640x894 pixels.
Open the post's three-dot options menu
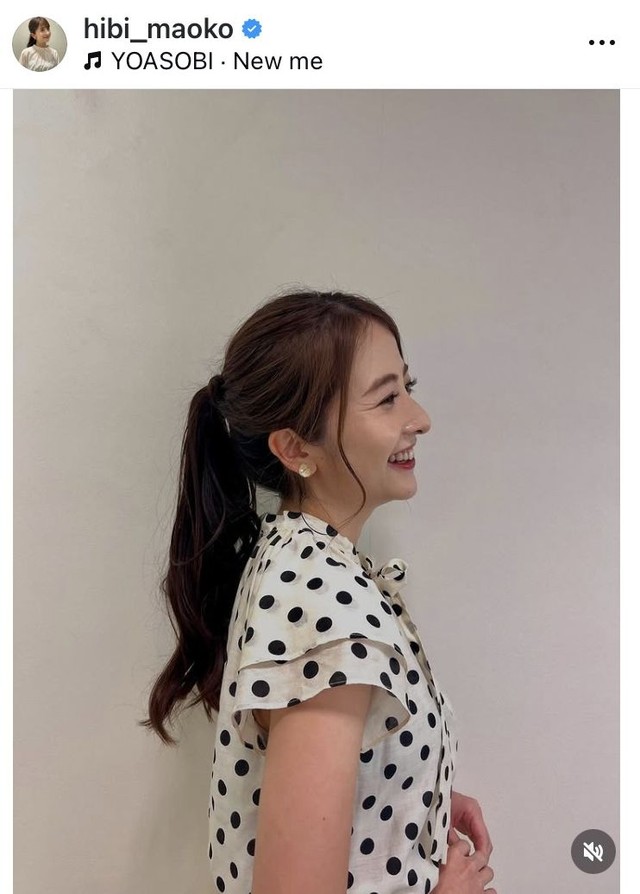(x=602, y=43)
